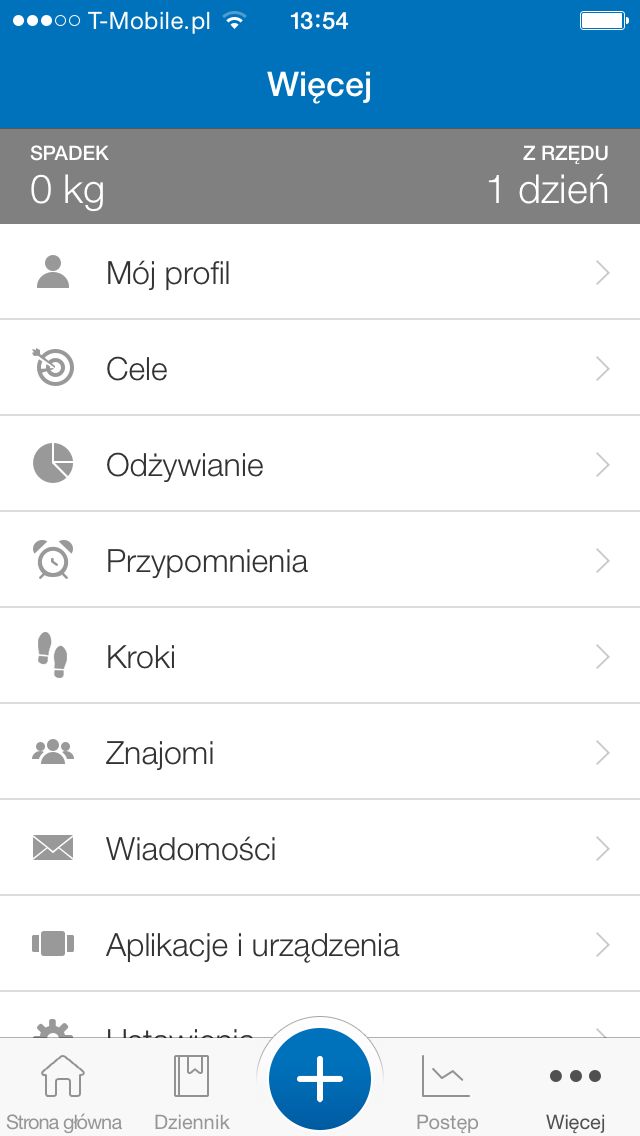View Wiadomości messages
The height and width of the screenshot is (1136, 640).
click(x=320, y=848)
